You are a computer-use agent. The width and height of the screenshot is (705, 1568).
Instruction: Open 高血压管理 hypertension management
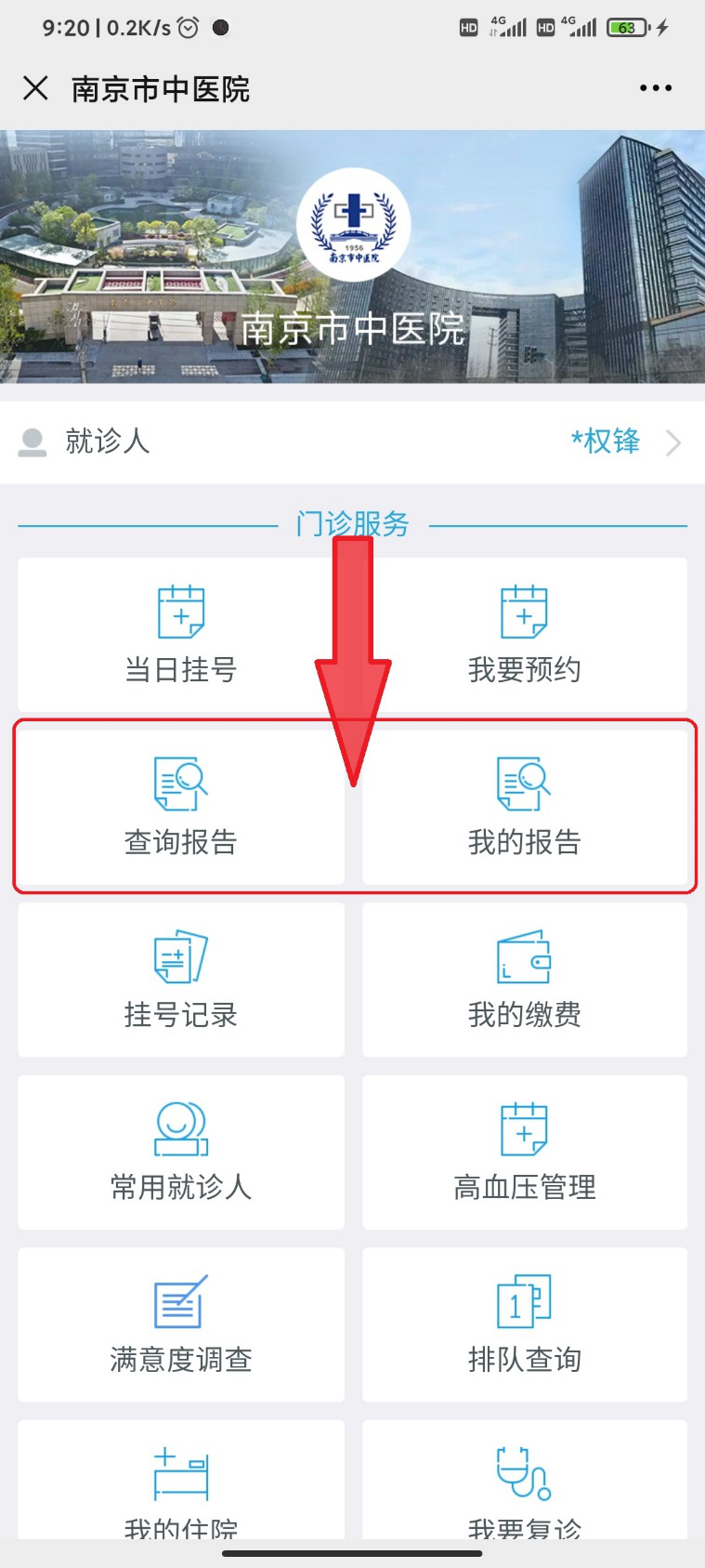524,1153
